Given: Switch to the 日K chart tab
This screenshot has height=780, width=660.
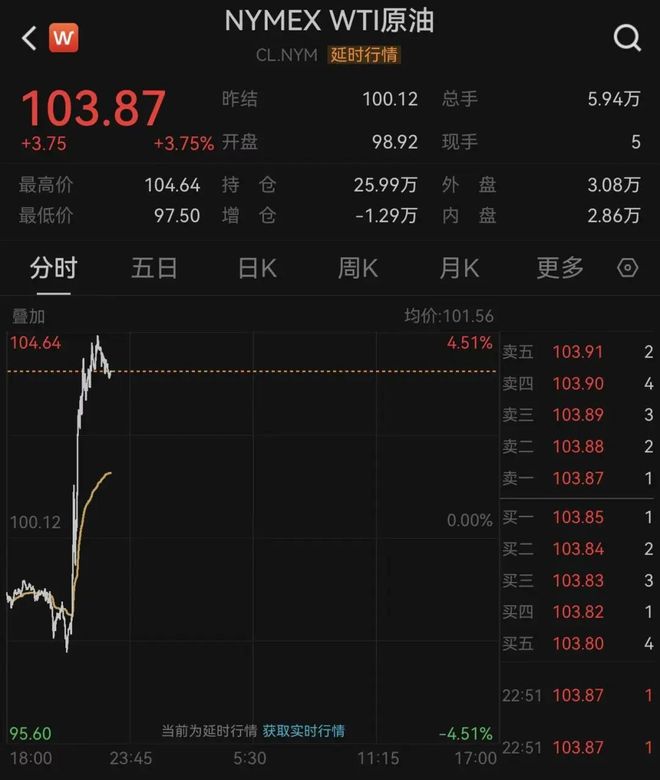Looking at the screenshot, I should (256, 268).
